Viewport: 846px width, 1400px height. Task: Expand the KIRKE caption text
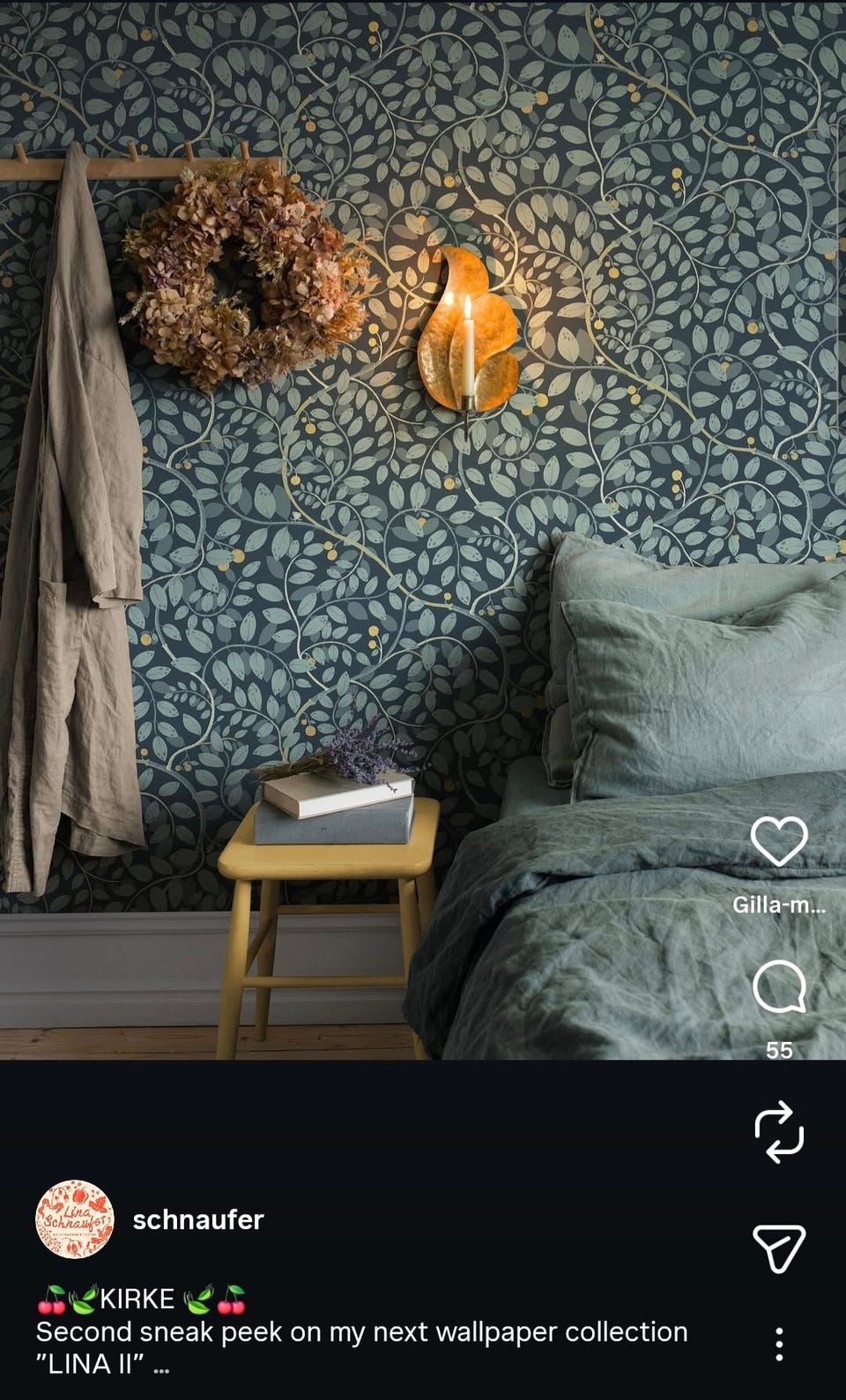(161, 1365)
